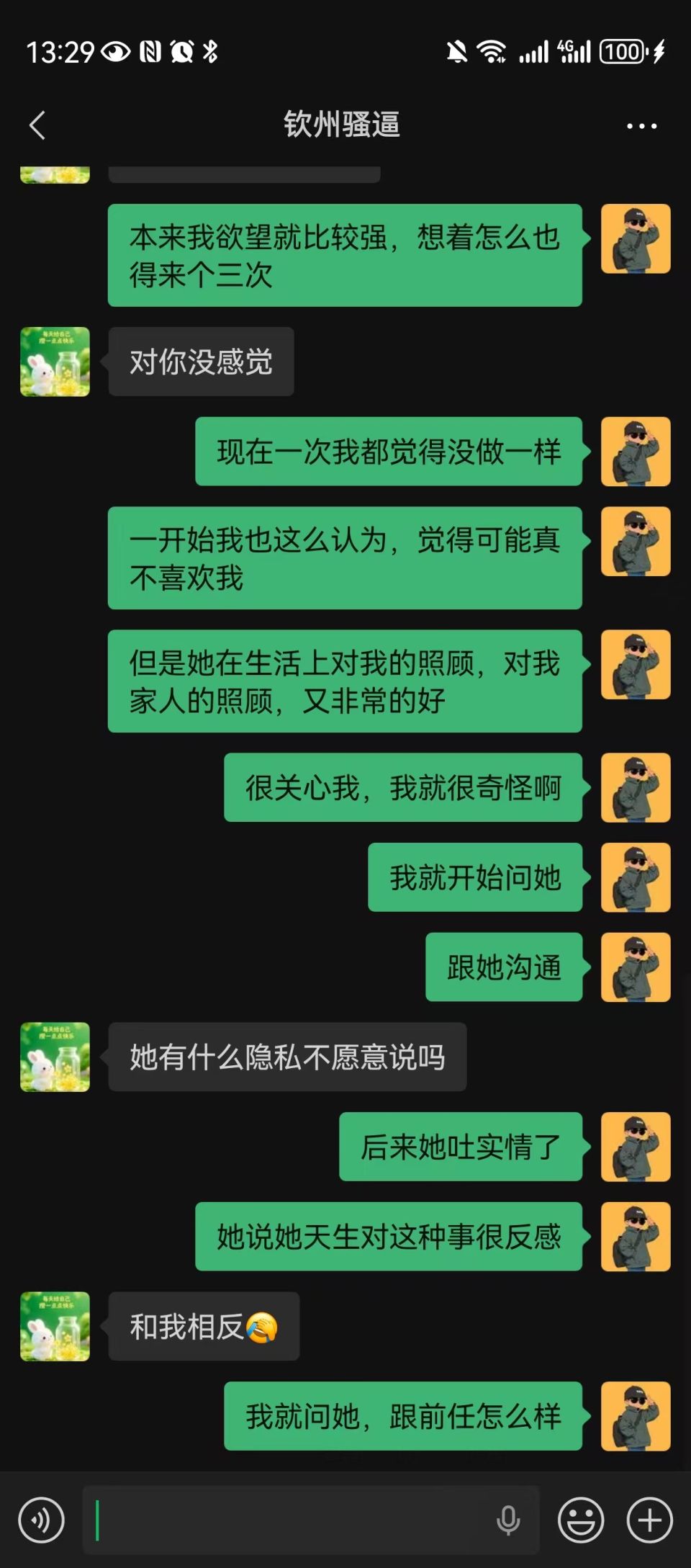Viewport: 691px width, 1568px height.
Task: Tap the microphone dictation icon
Action: [x=508, y=1520]
